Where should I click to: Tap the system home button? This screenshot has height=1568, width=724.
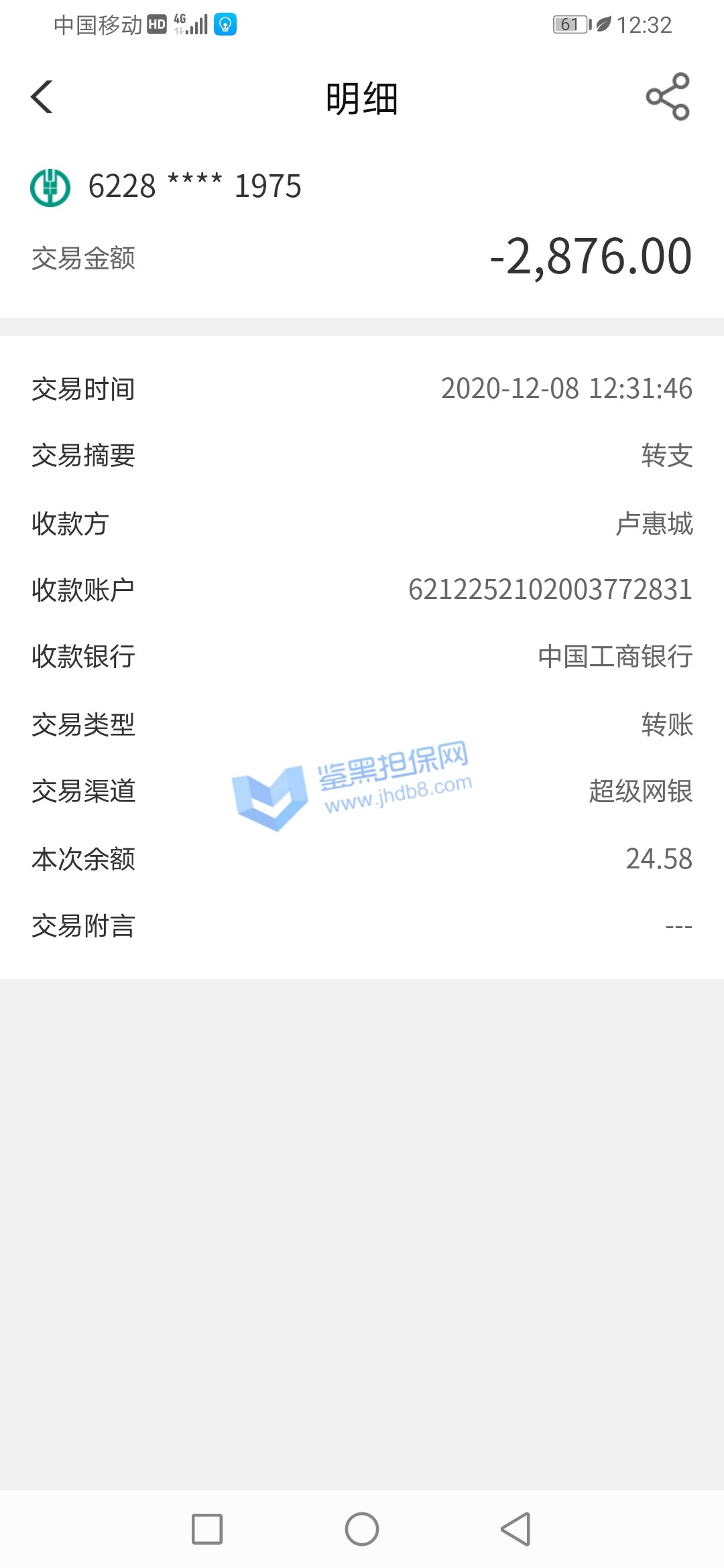point(362,1529)
